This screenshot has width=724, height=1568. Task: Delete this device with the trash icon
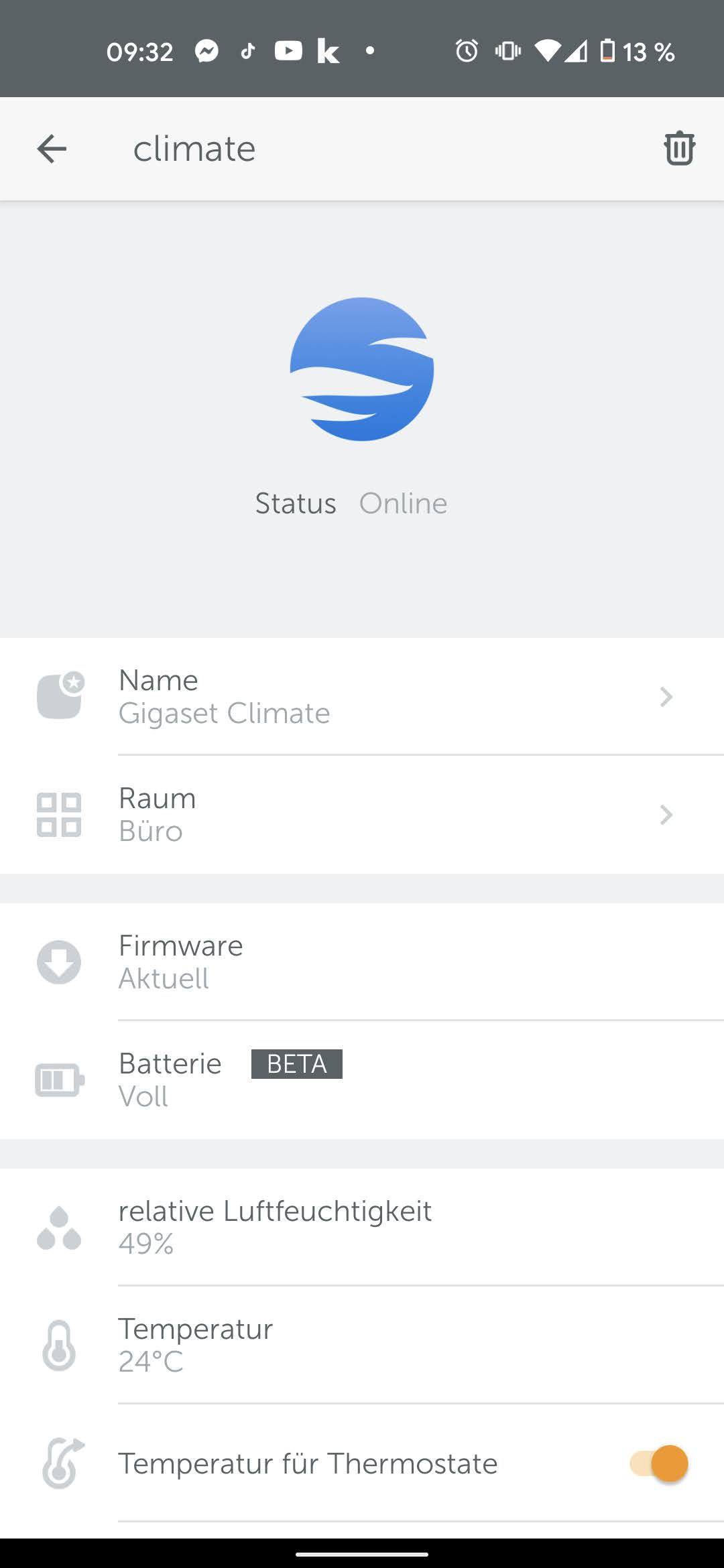tap(679, 148)
